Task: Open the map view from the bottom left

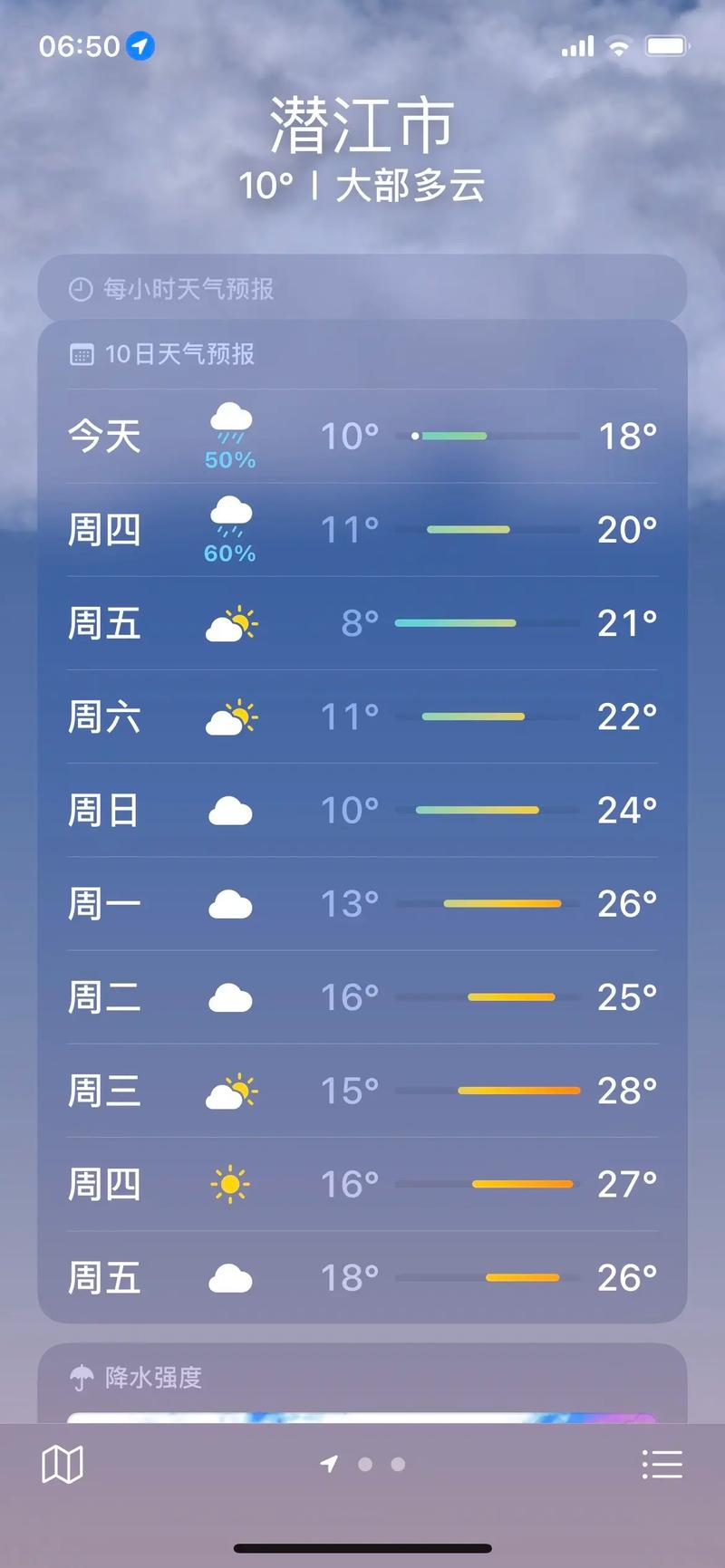Action: 62,1462
